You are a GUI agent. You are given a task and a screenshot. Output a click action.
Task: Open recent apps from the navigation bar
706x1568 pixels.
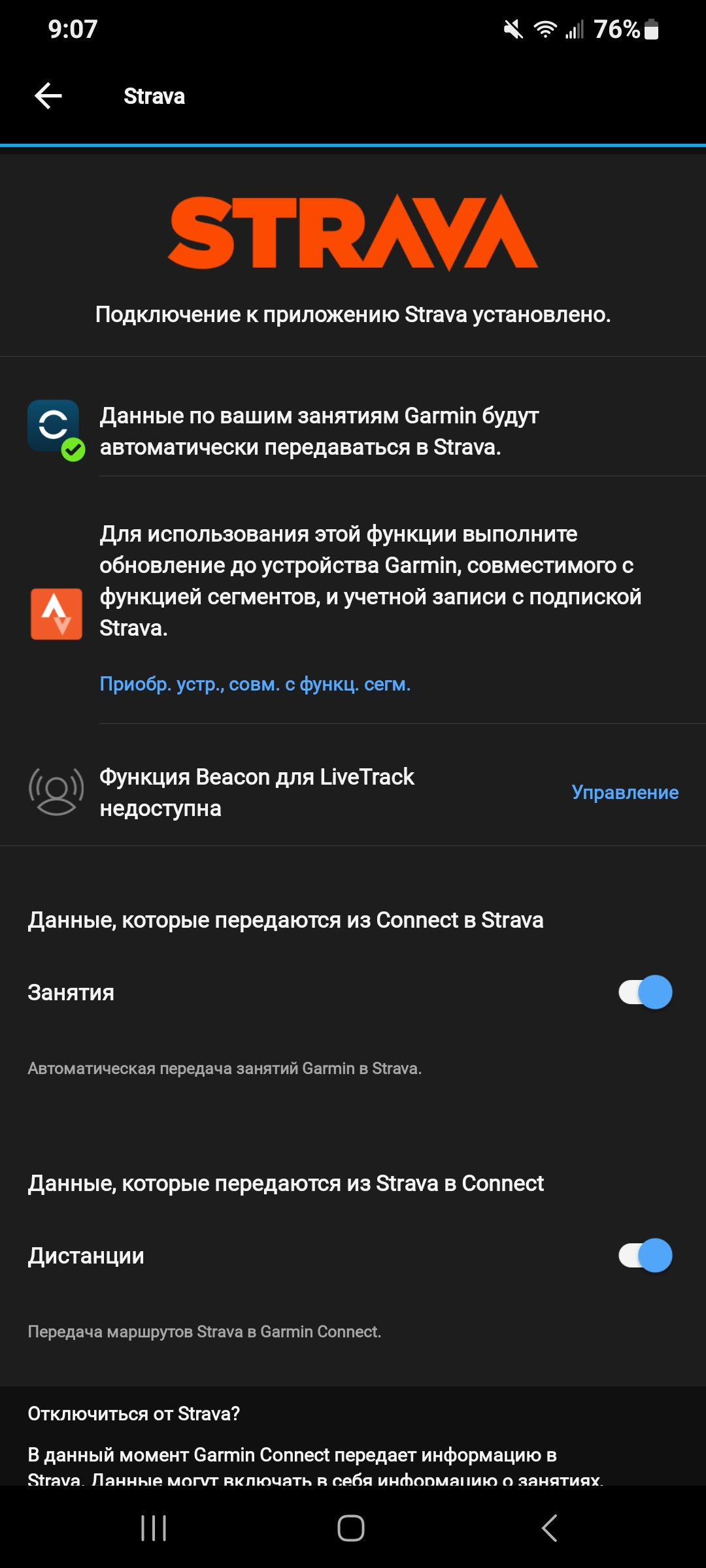pyautogui.click(x=154, y=1528)
